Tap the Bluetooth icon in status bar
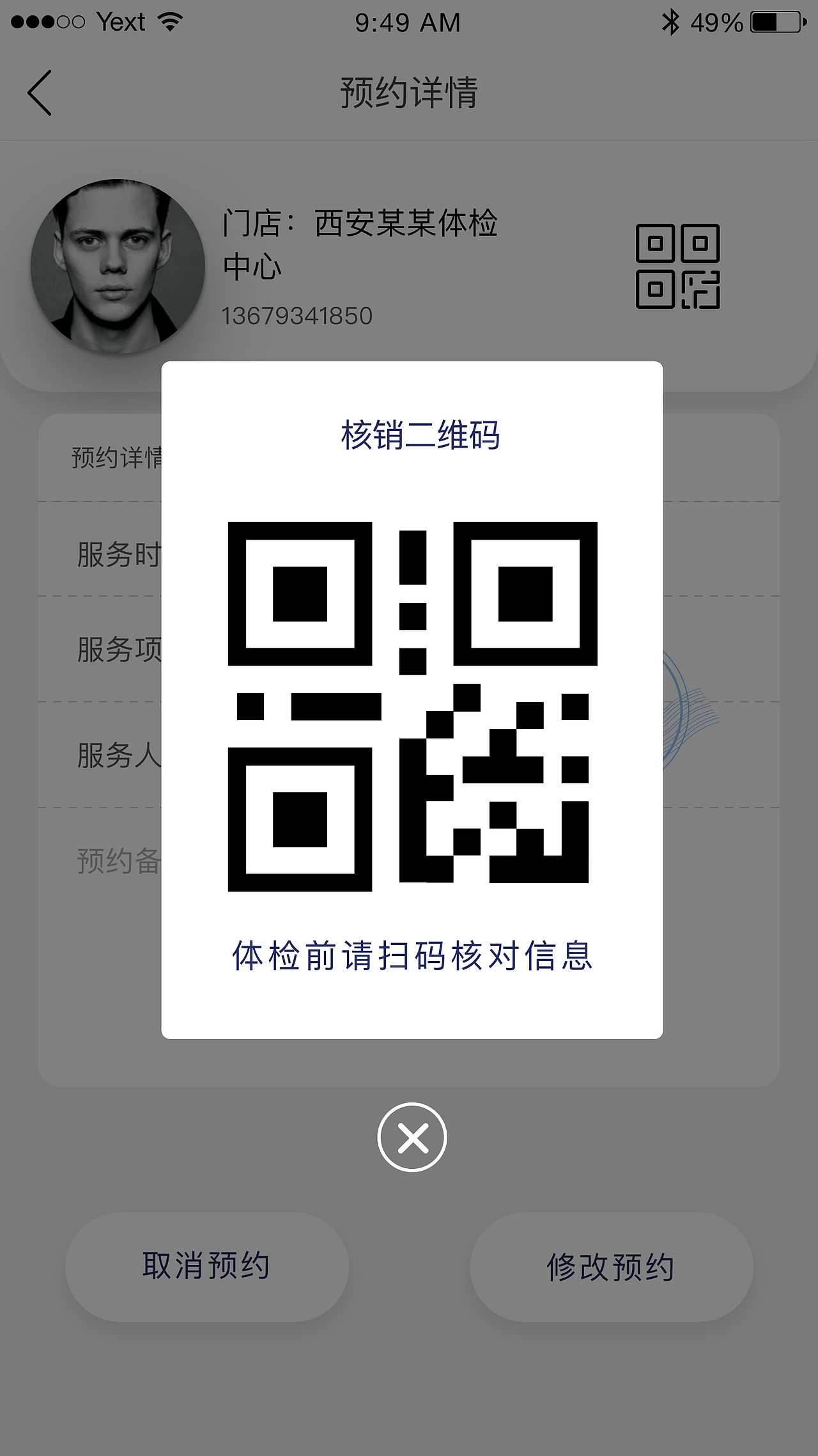The height and width of the screenshot is (1456, 818). (x=670, y=21)
